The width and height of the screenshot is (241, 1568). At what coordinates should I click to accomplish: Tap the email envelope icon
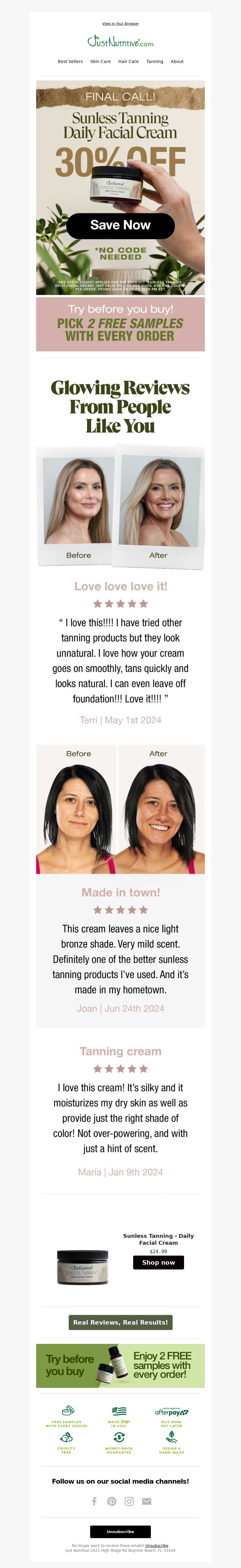(147, 1502)
